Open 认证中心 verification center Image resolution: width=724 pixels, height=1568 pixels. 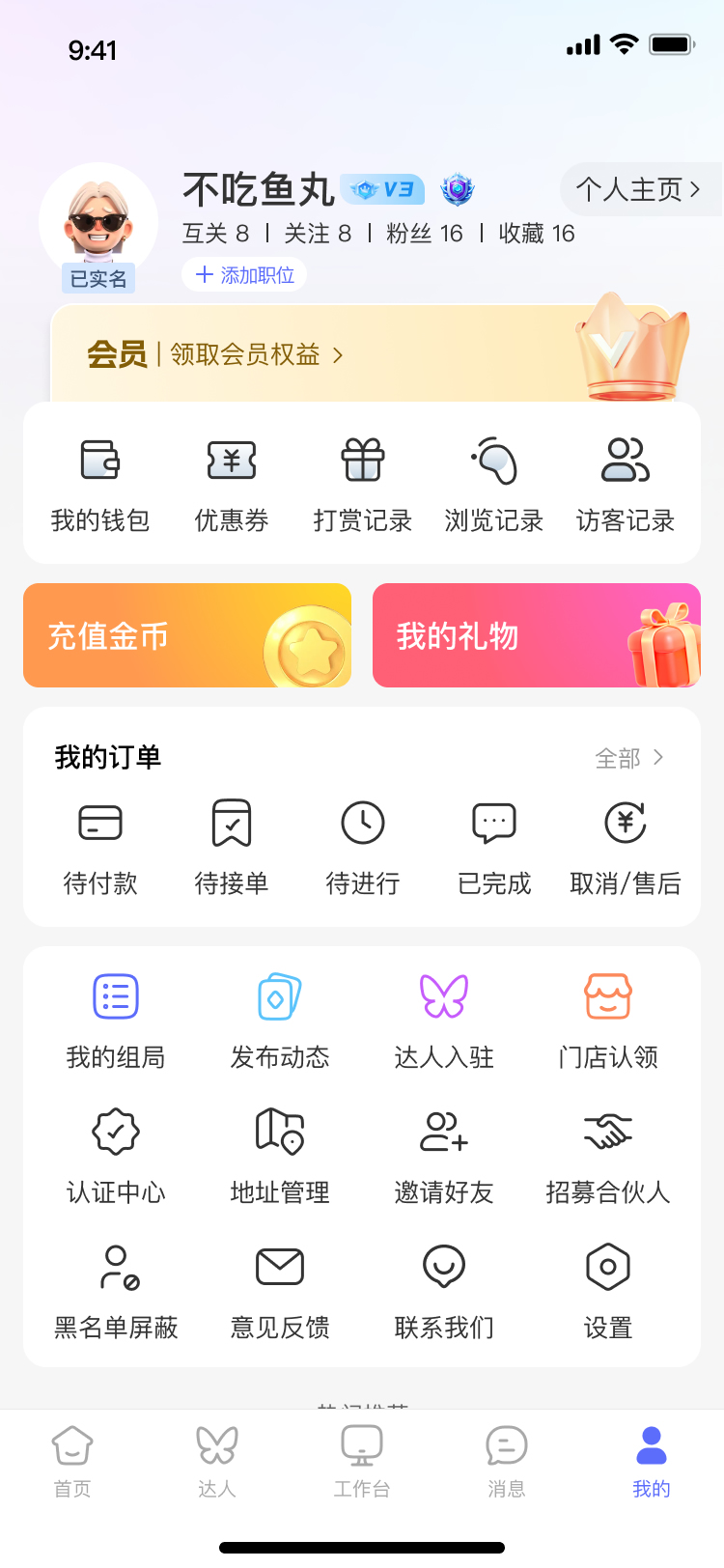(115, 1155)
